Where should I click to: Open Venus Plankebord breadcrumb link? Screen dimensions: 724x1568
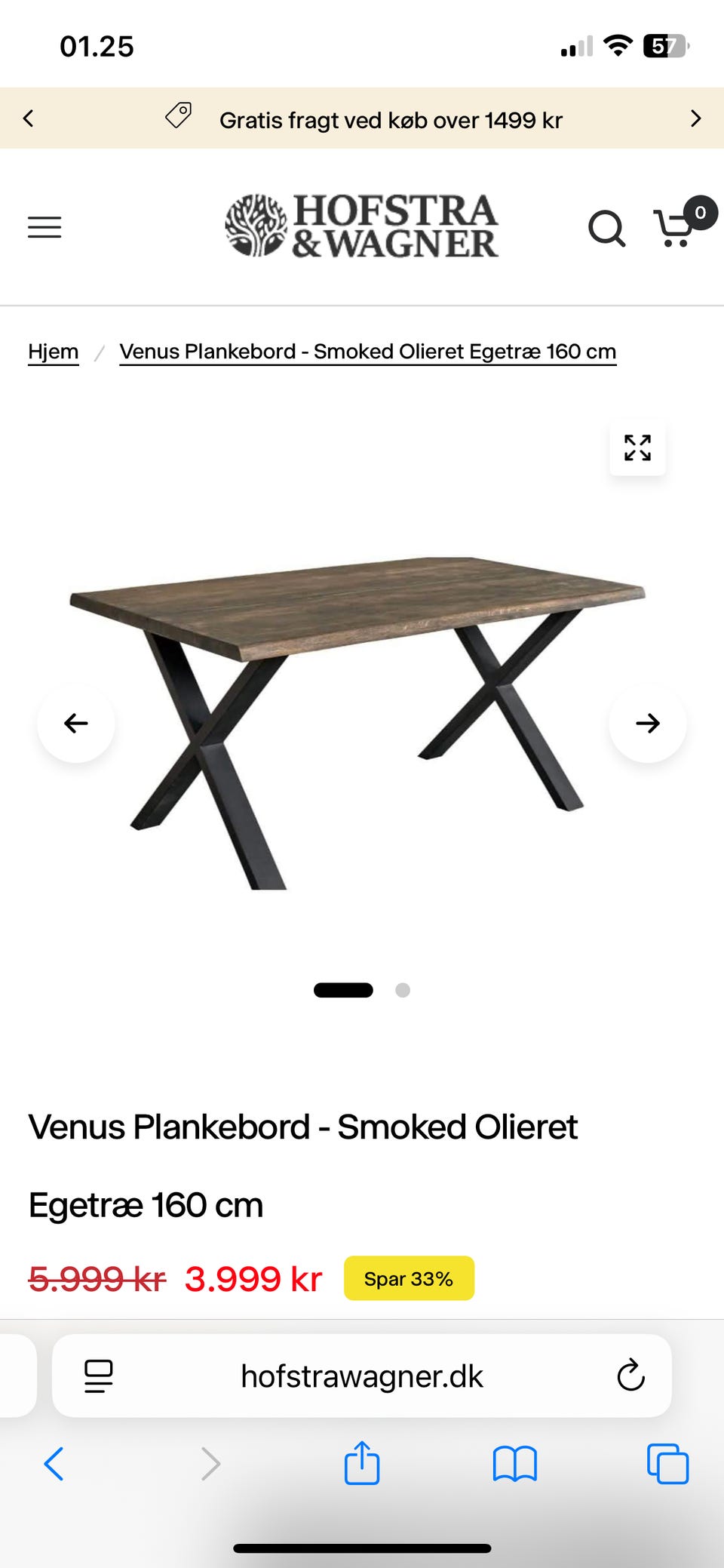click(367, 352)
